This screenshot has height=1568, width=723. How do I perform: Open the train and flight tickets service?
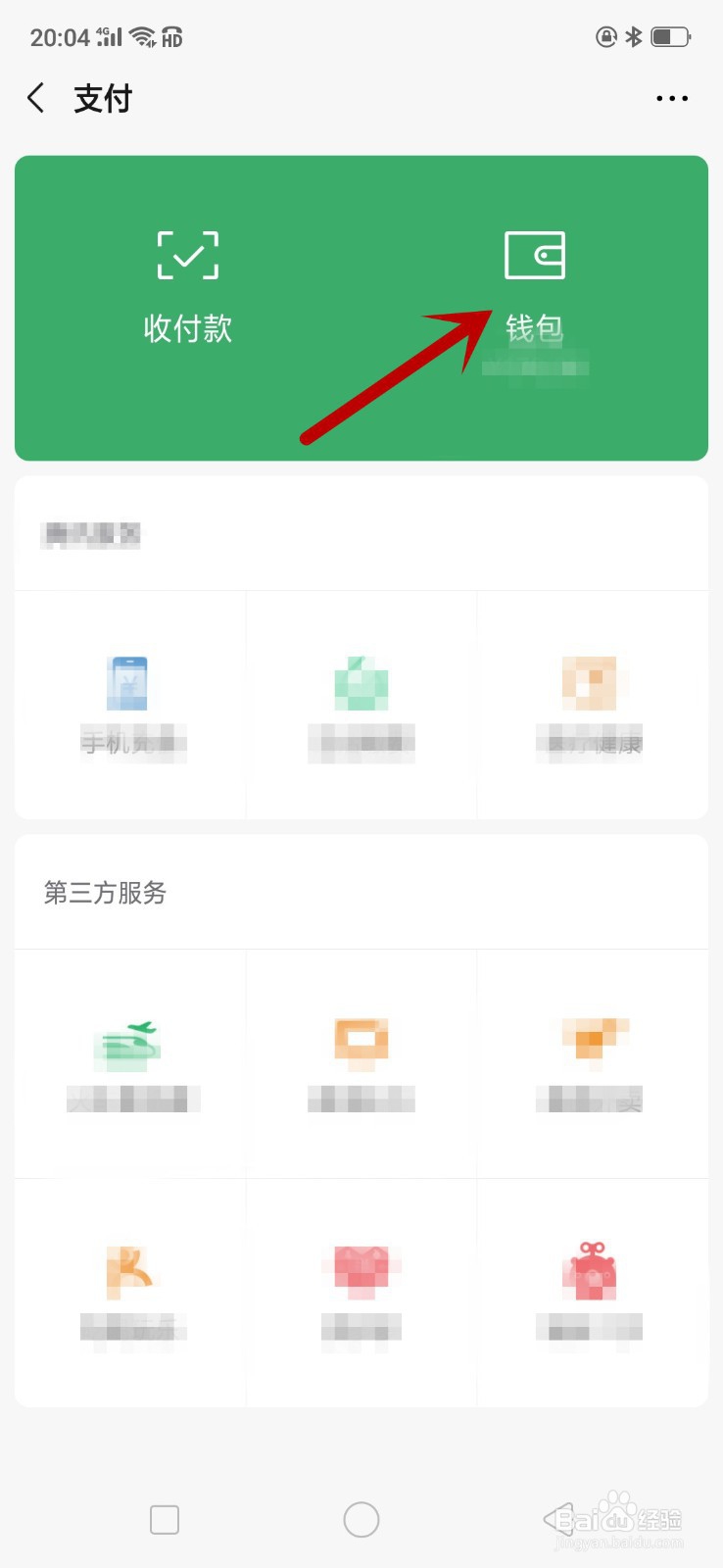tap(130, 1064)
